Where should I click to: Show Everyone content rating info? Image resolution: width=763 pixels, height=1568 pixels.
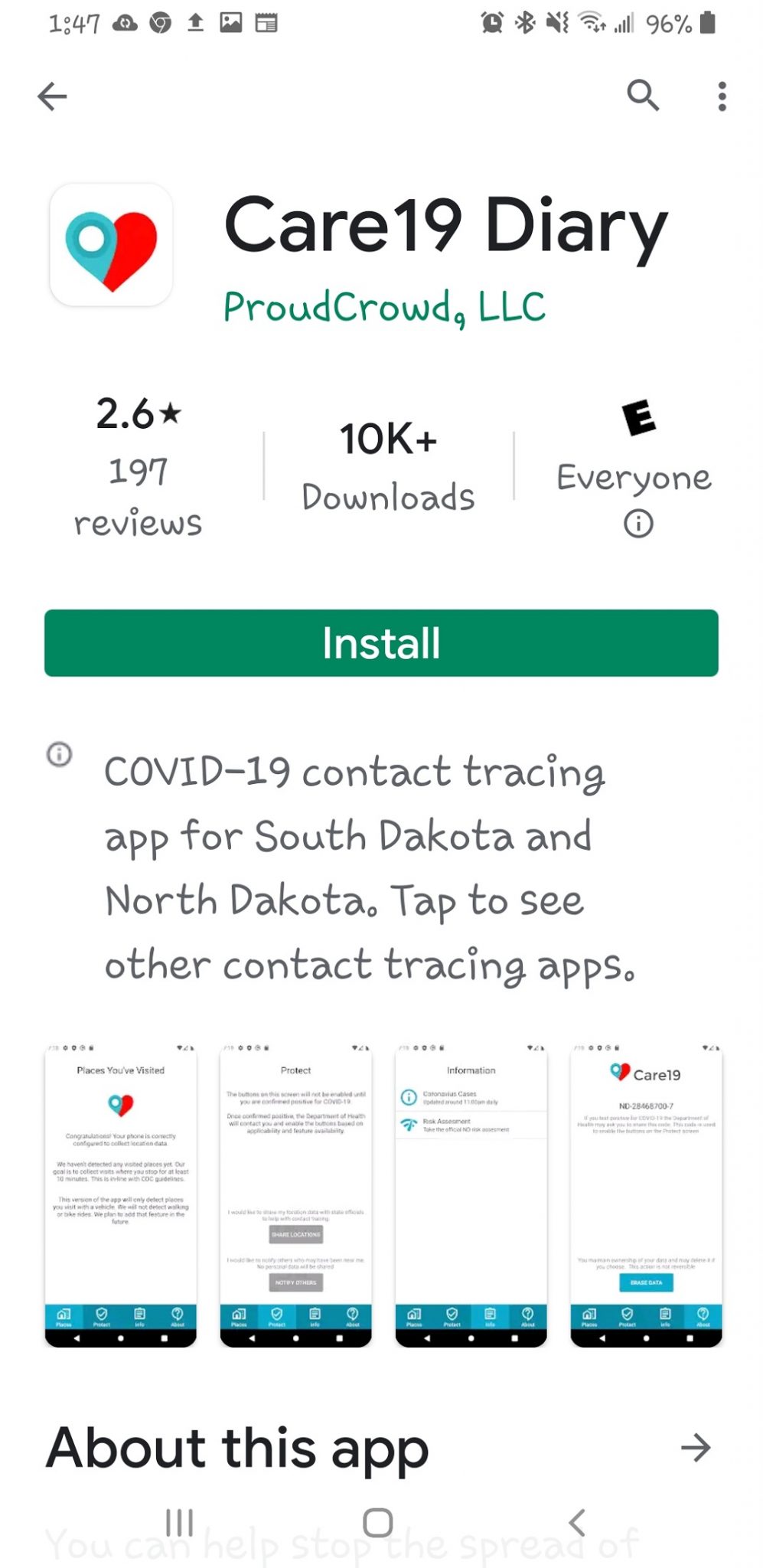click(637, 524)
